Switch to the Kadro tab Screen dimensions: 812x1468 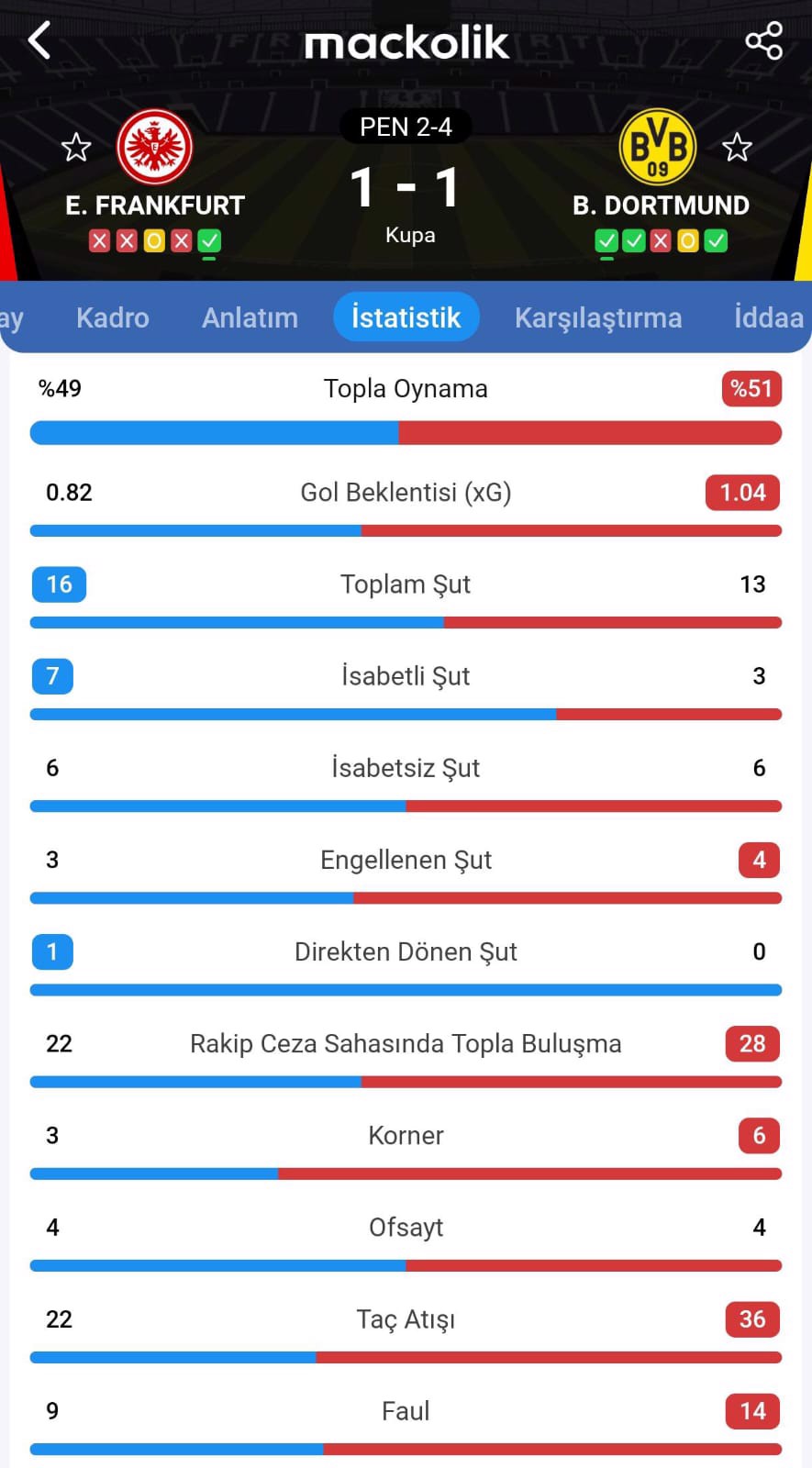click(112, 317)
